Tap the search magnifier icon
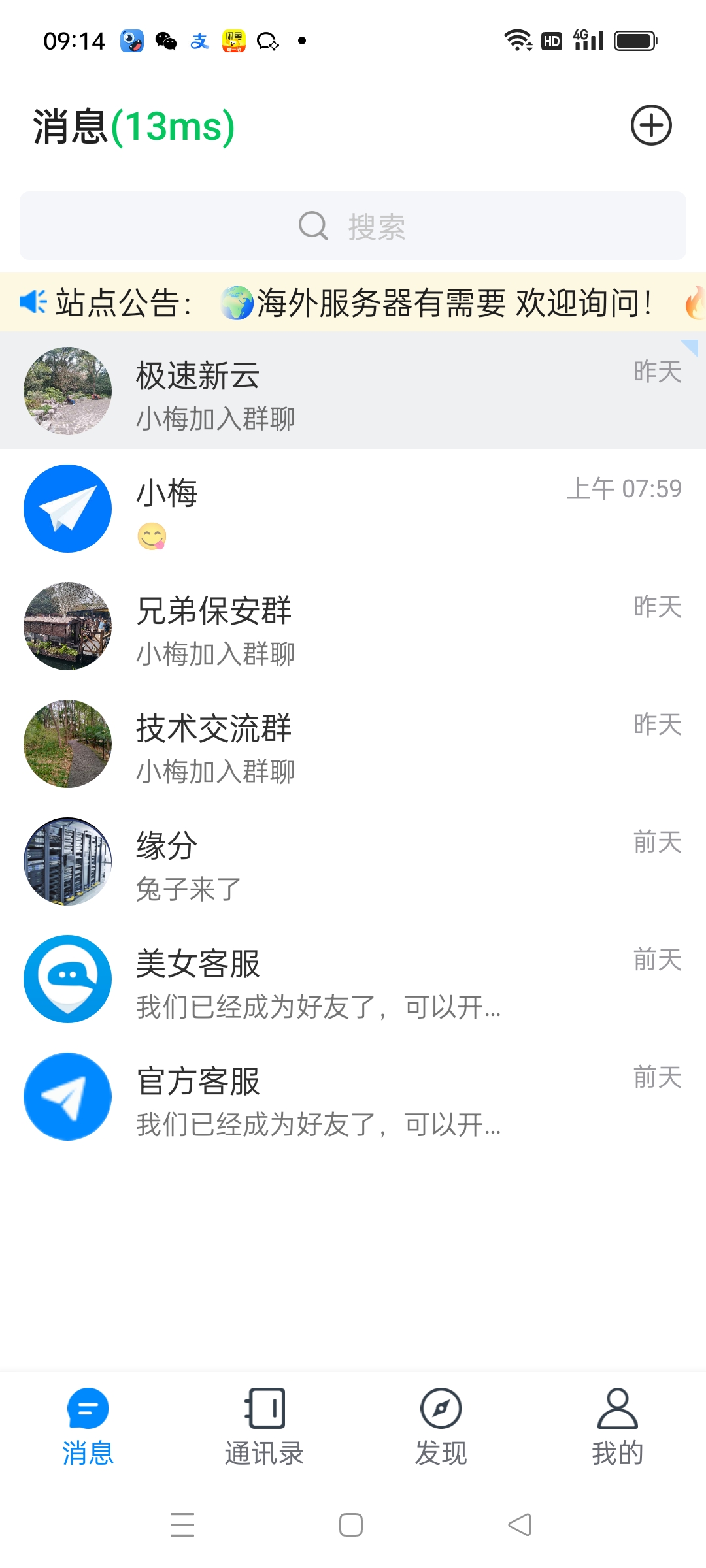This screenshot has height=1568, width=706. click(x=314, y=225)
